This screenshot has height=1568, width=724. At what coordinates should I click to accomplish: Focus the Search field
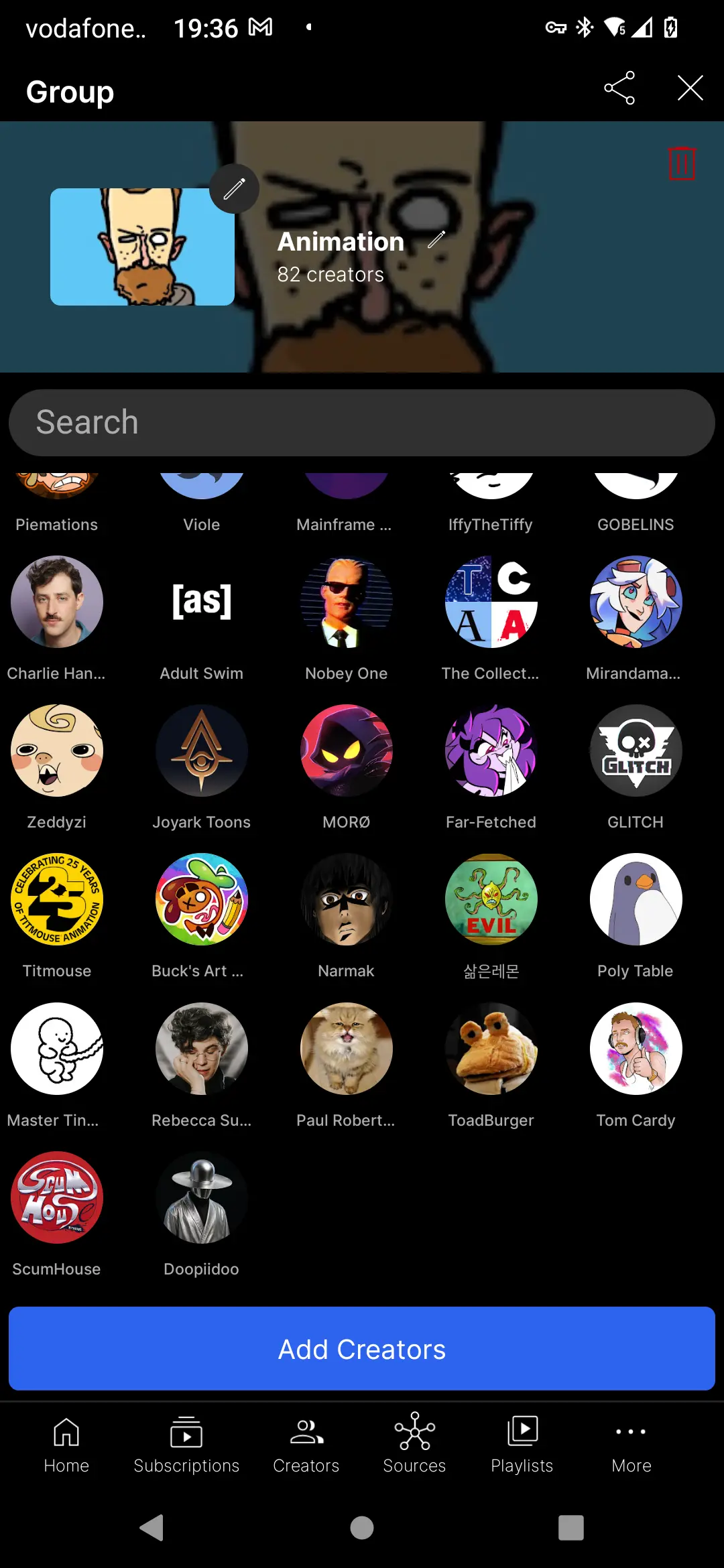coord(362,423)
